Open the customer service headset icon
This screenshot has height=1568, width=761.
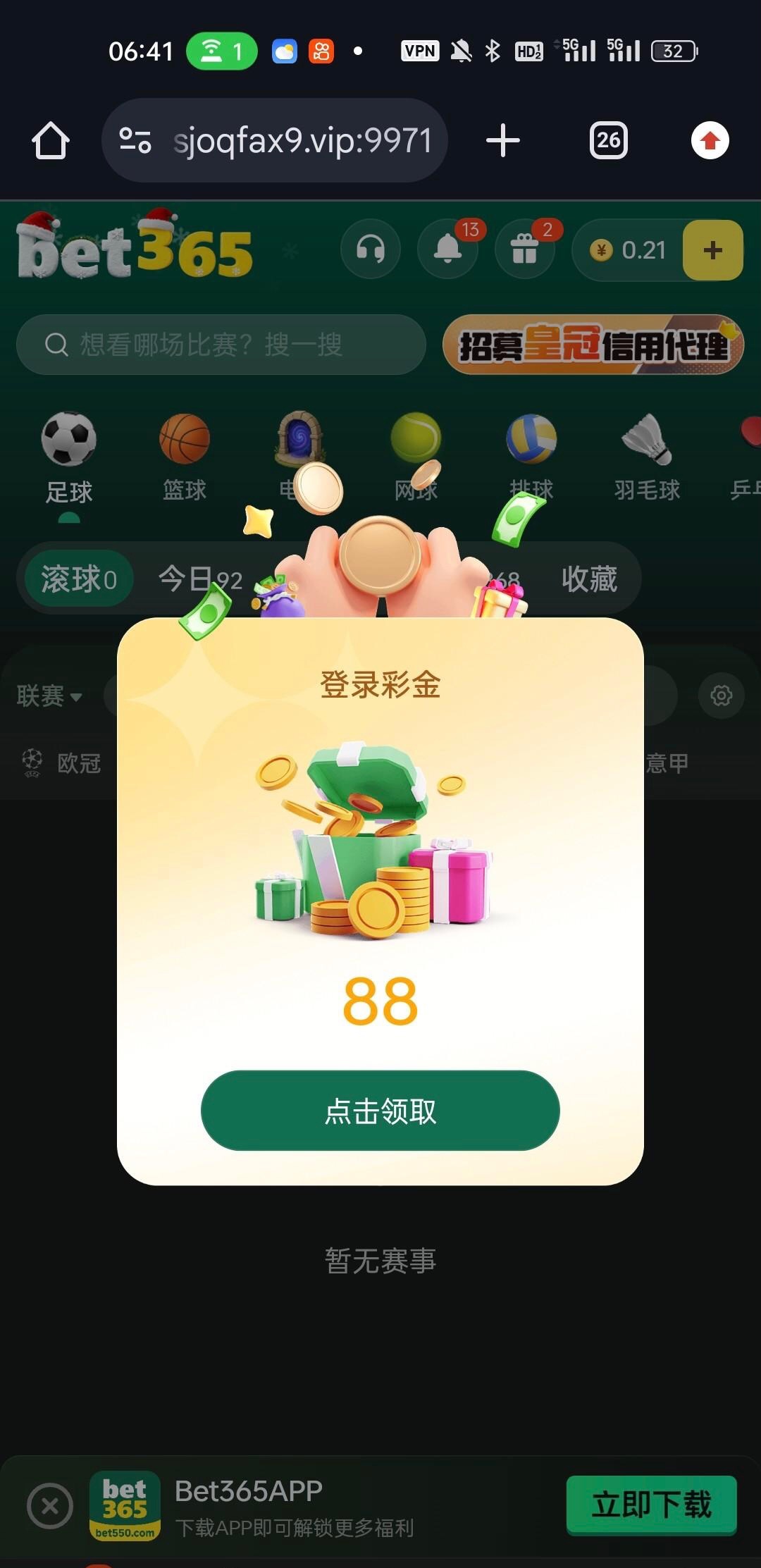(371, 249)
